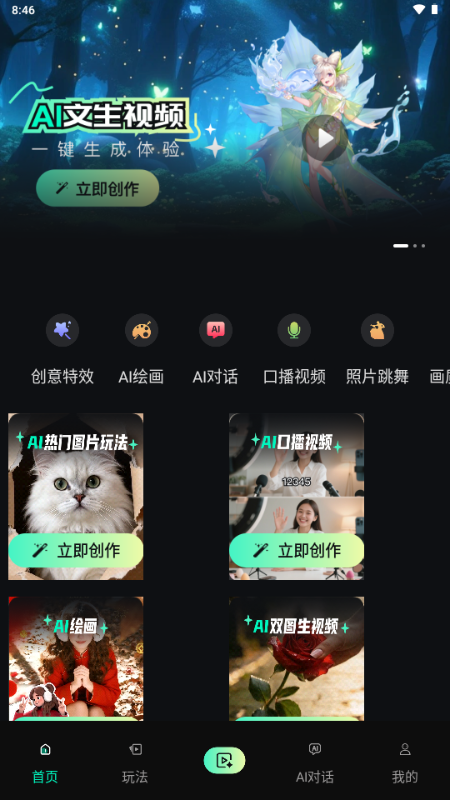Switch to the AI对话 bottom tab
Viewport: 450px width, 800px height.
click(315, 763)
